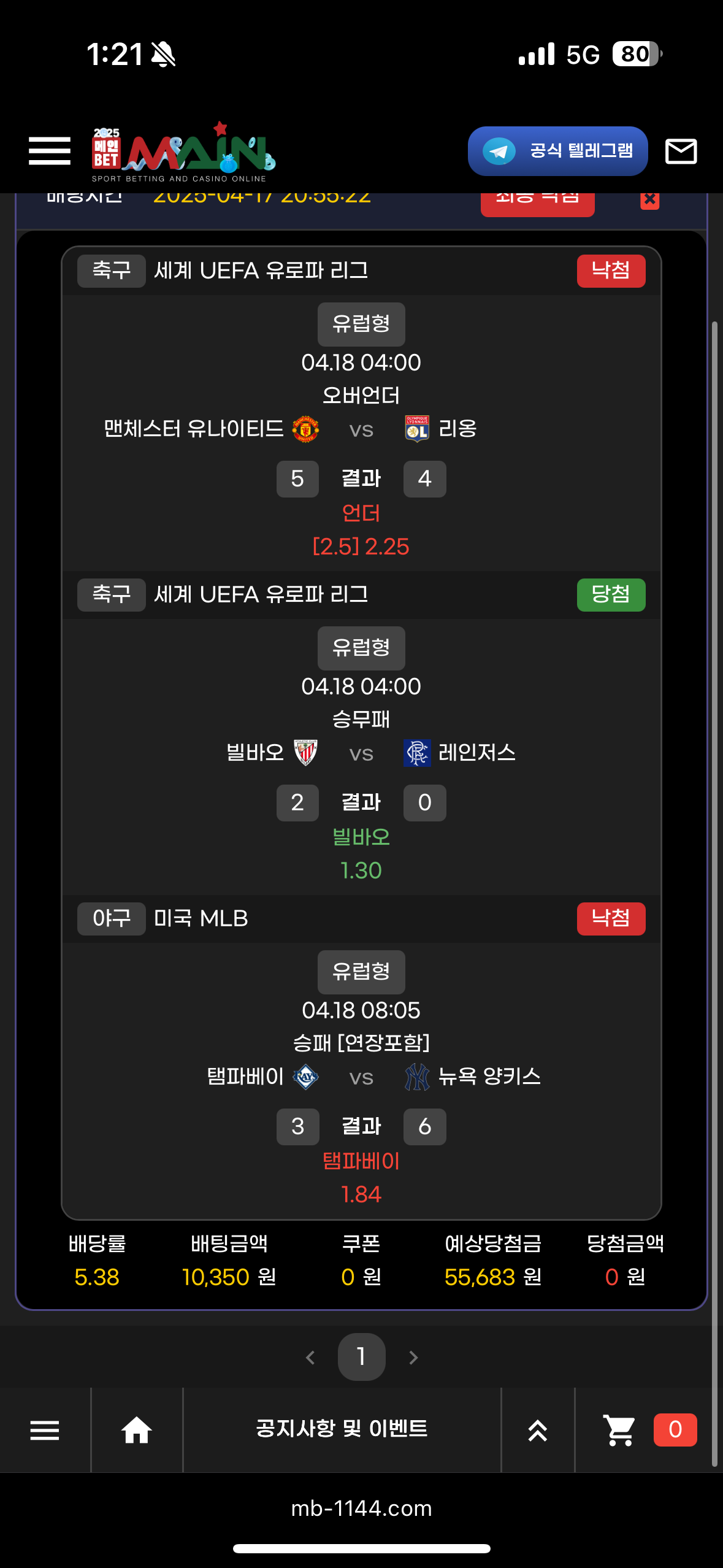This screenshot has height=1568, width=723.
Task: Open the official Telegram button
Action: (557, 151)
